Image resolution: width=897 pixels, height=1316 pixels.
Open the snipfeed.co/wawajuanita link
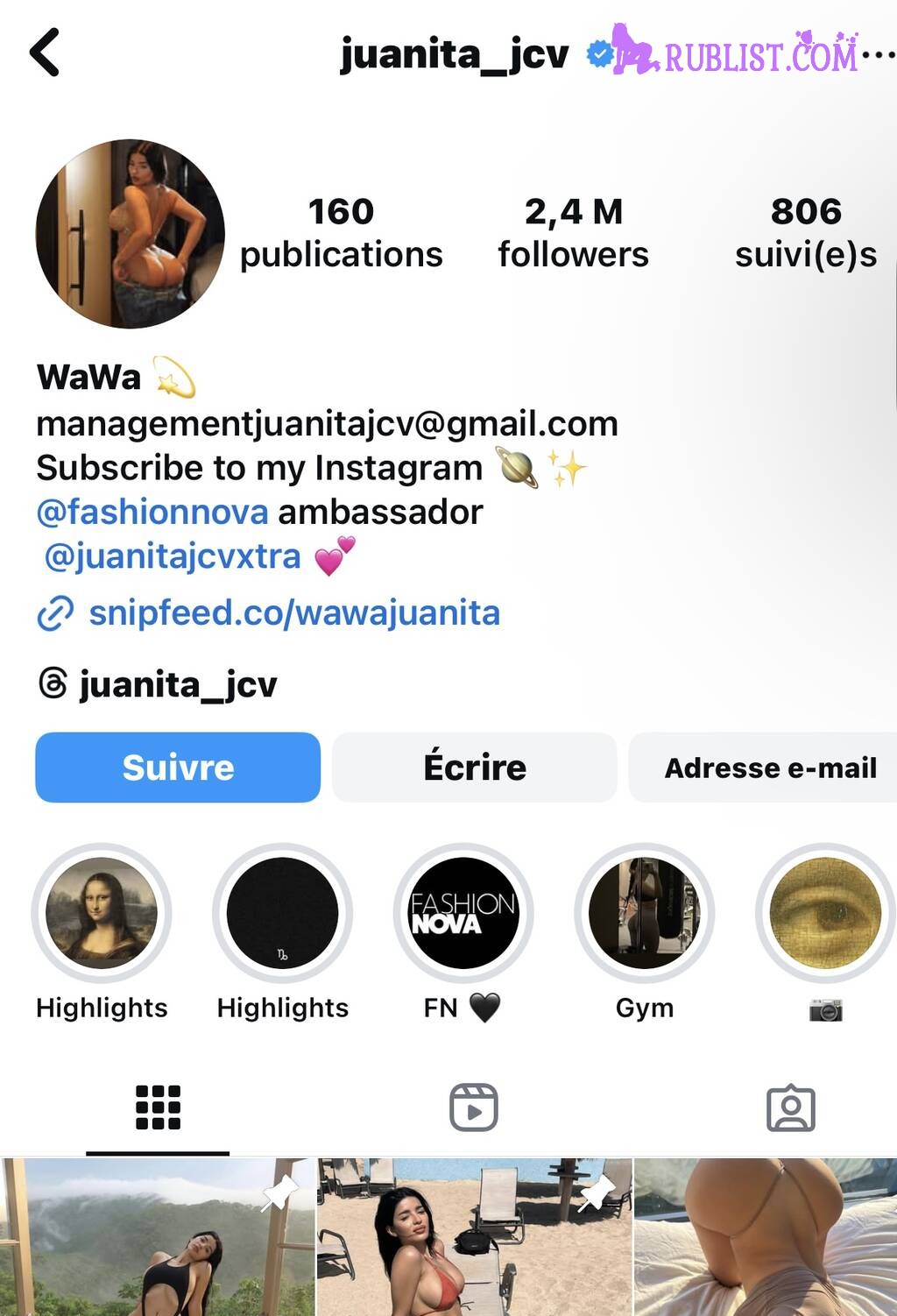coord(293,612)
